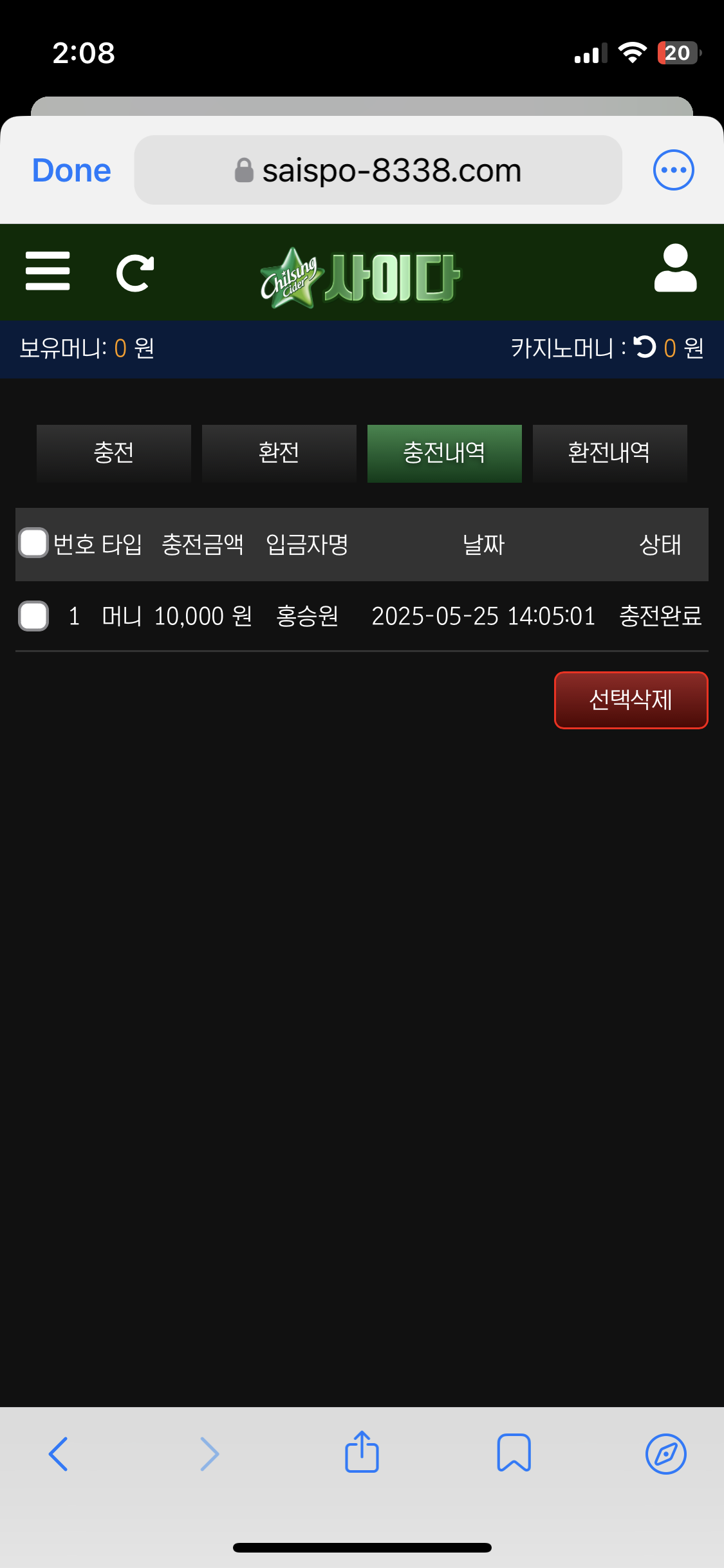This screenshot has height=1568, width=724.
Task: Select the 충전내역 tab
Action: tap(444, 453)
